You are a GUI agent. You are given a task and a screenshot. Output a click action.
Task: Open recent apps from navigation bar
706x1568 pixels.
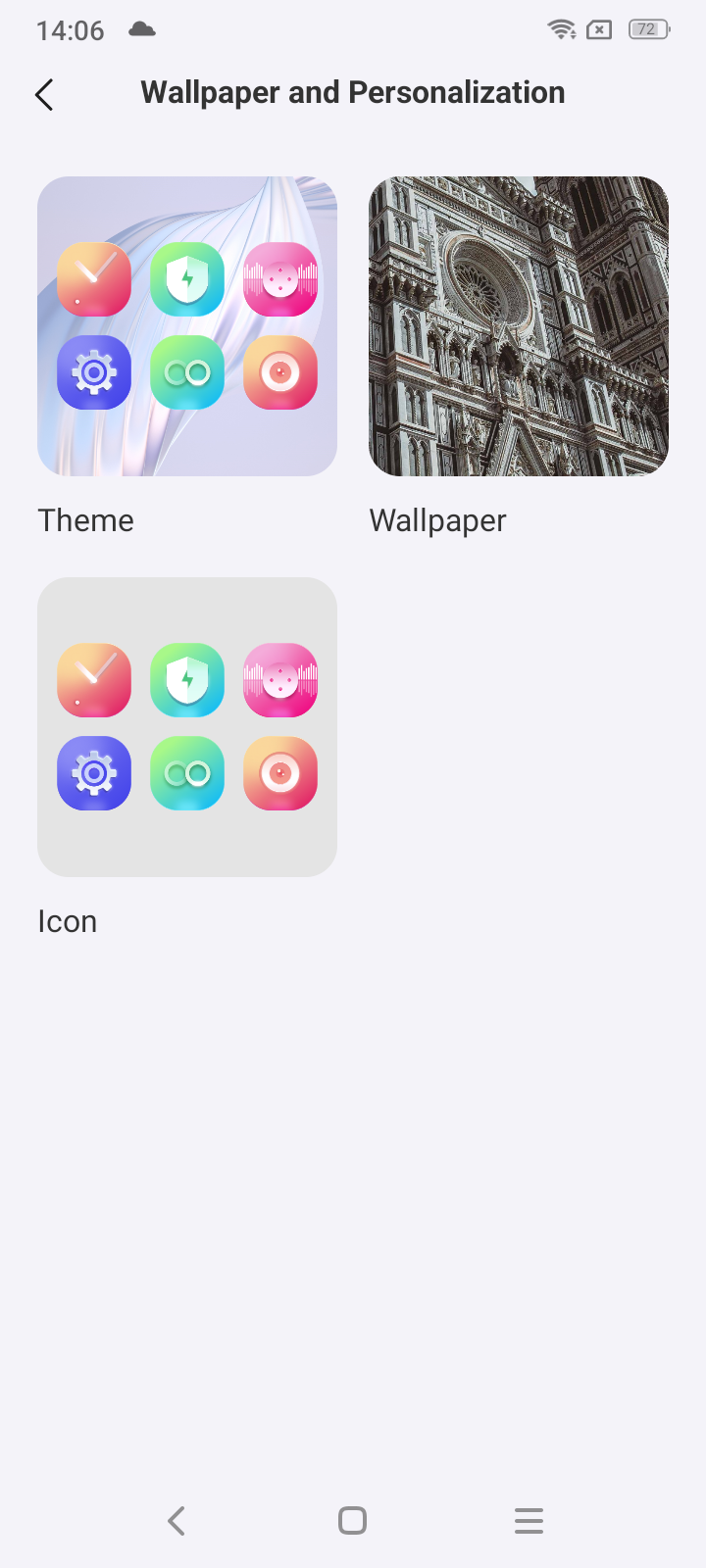click(x=529, y=1520)
